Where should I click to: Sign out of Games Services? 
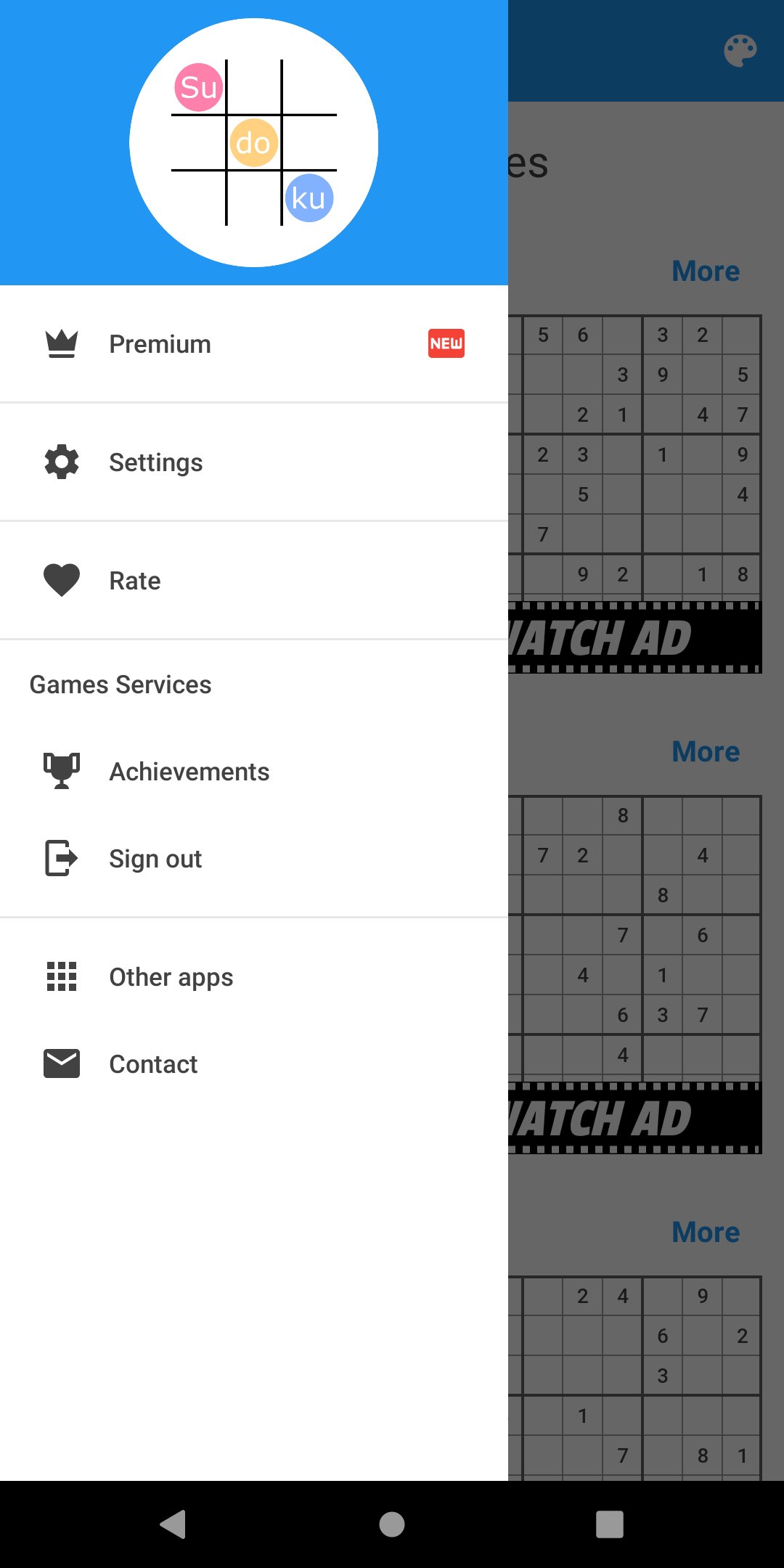point(155,859)
